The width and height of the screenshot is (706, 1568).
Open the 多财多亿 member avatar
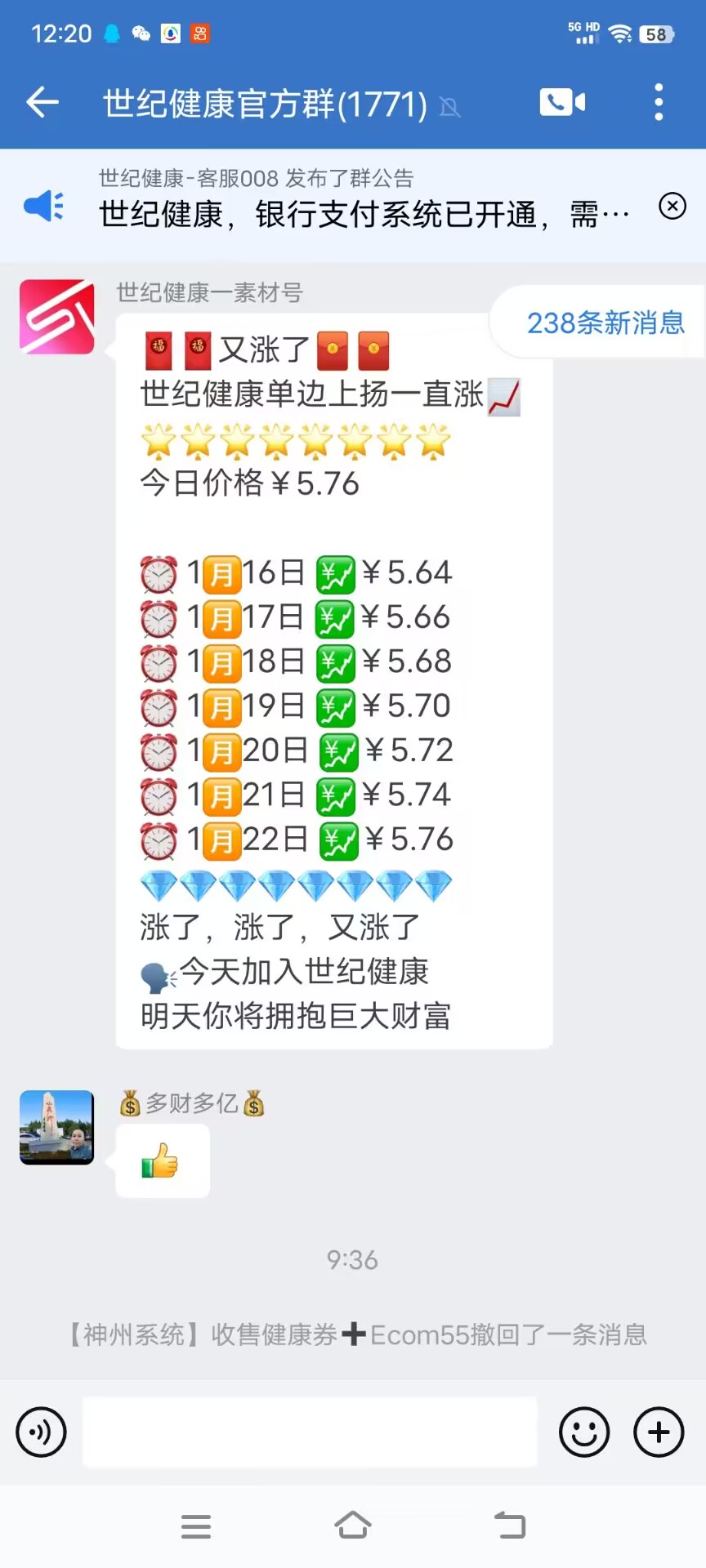[56, 1127]
